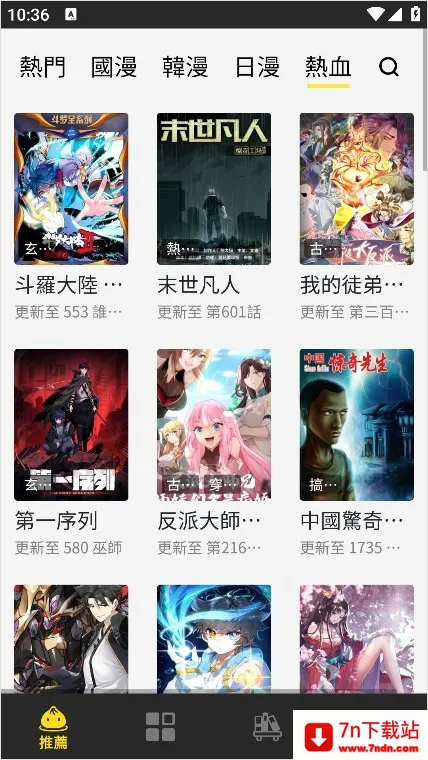Open the bookshelf bottom tab
The height and width of the screenshot is (760, 428).
point(268,727)
